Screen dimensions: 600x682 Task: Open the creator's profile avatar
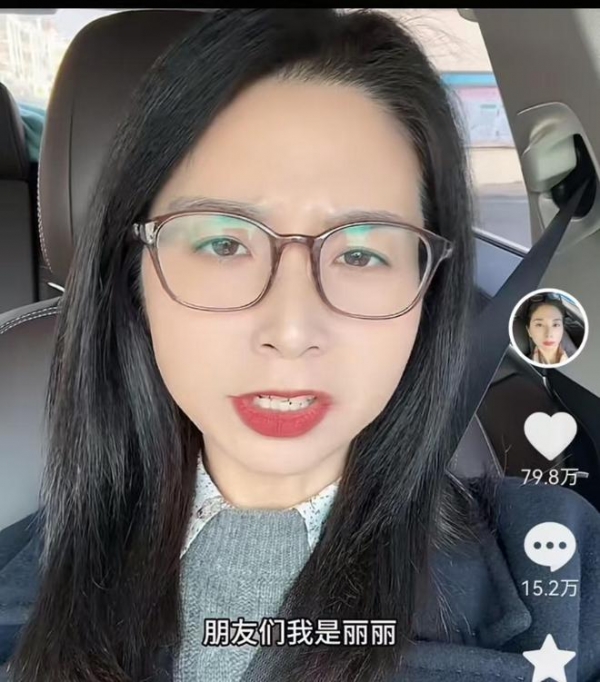click(547, 328)
